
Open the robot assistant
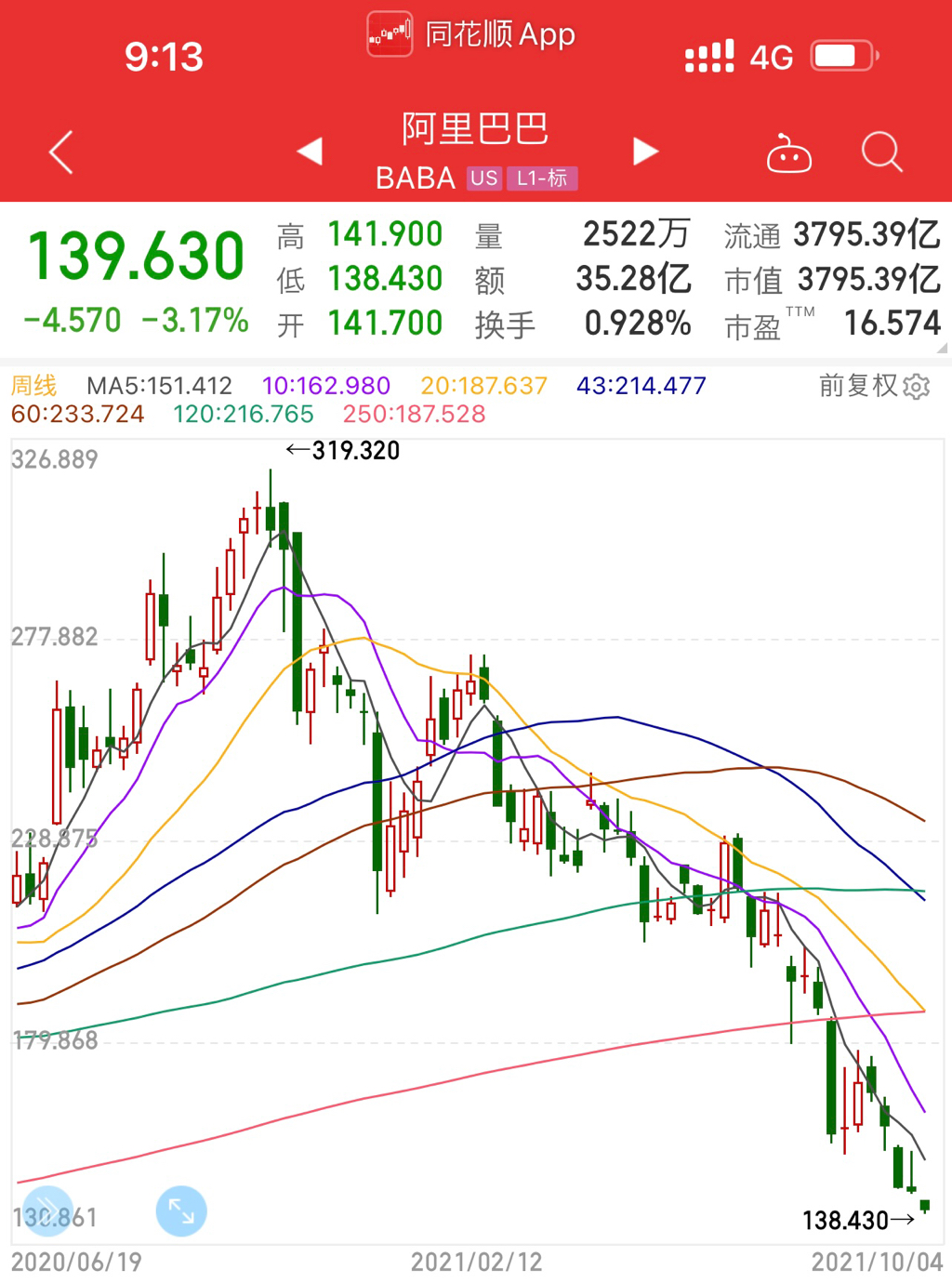tap(788, 153)
